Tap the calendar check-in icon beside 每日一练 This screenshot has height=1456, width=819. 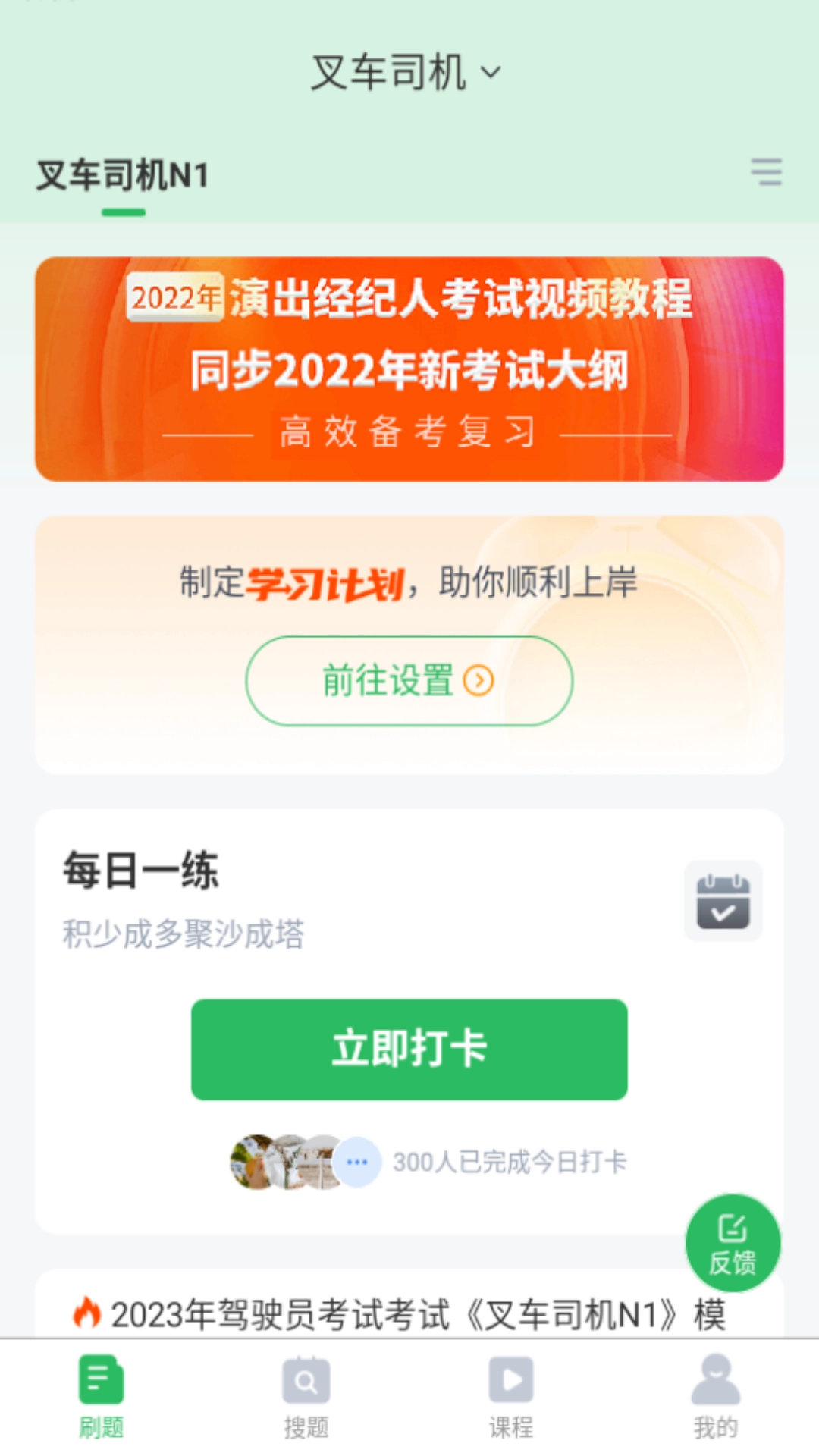(x=723, y=900)
